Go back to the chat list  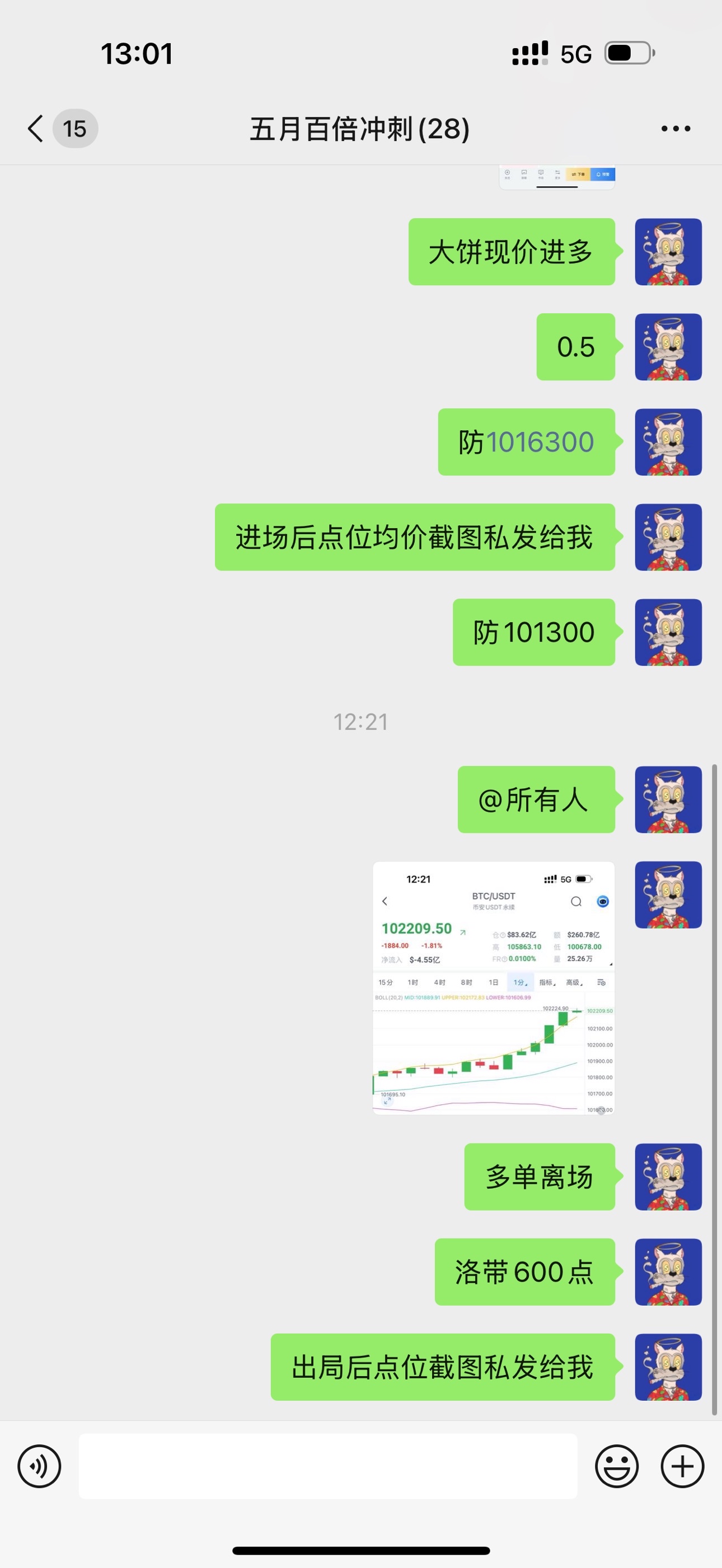(36, 129)
